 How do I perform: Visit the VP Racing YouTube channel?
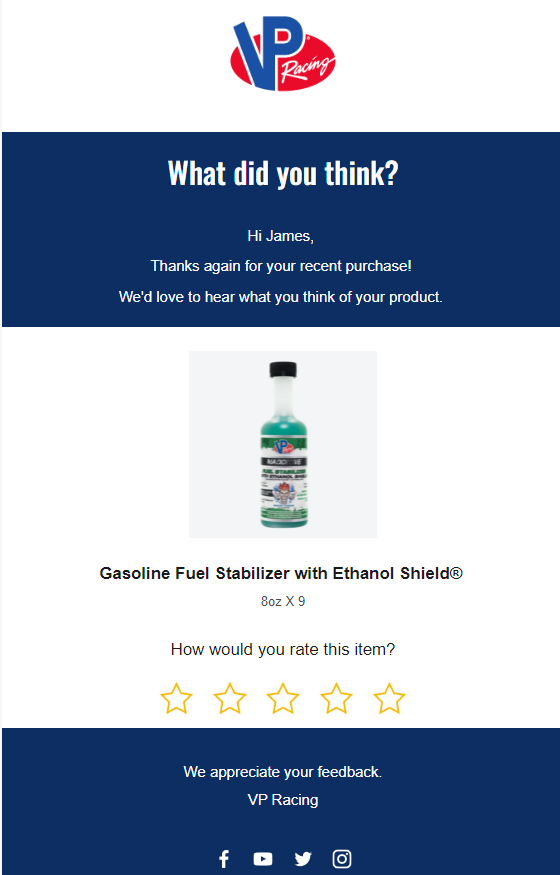263,859
